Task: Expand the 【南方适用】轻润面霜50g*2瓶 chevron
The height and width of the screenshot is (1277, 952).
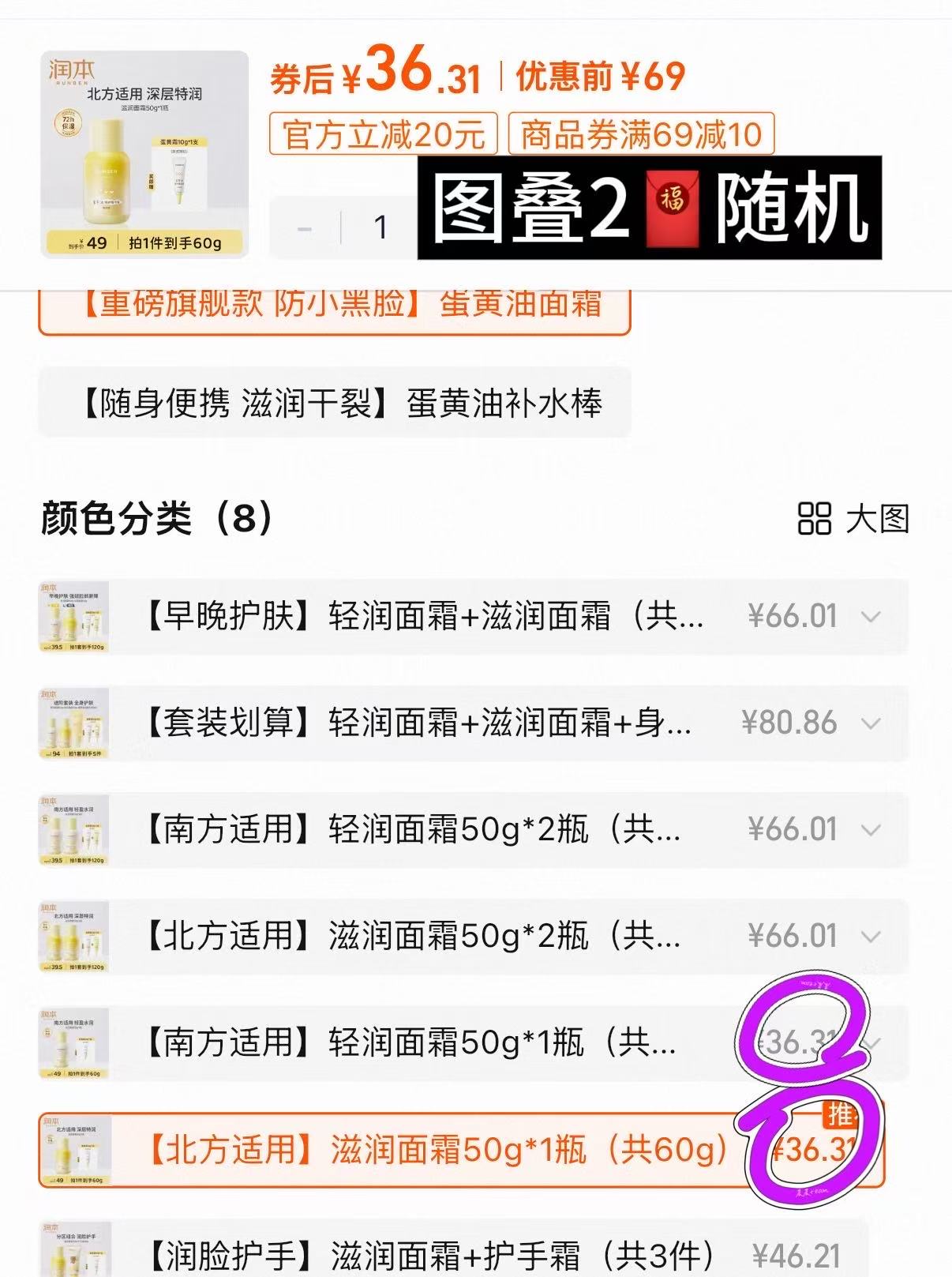Action: point(871,830)
